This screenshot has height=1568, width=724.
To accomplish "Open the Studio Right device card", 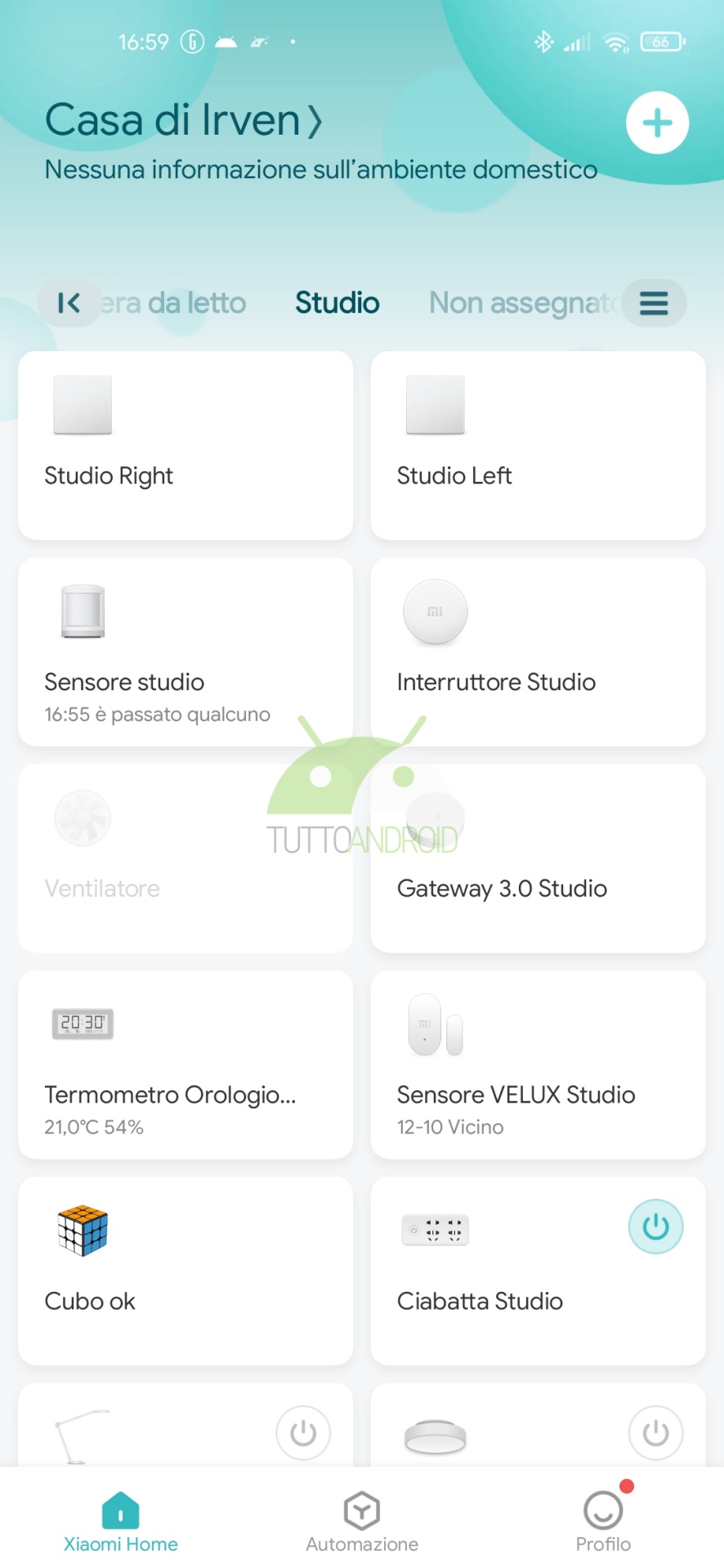I will click(185, 445).
